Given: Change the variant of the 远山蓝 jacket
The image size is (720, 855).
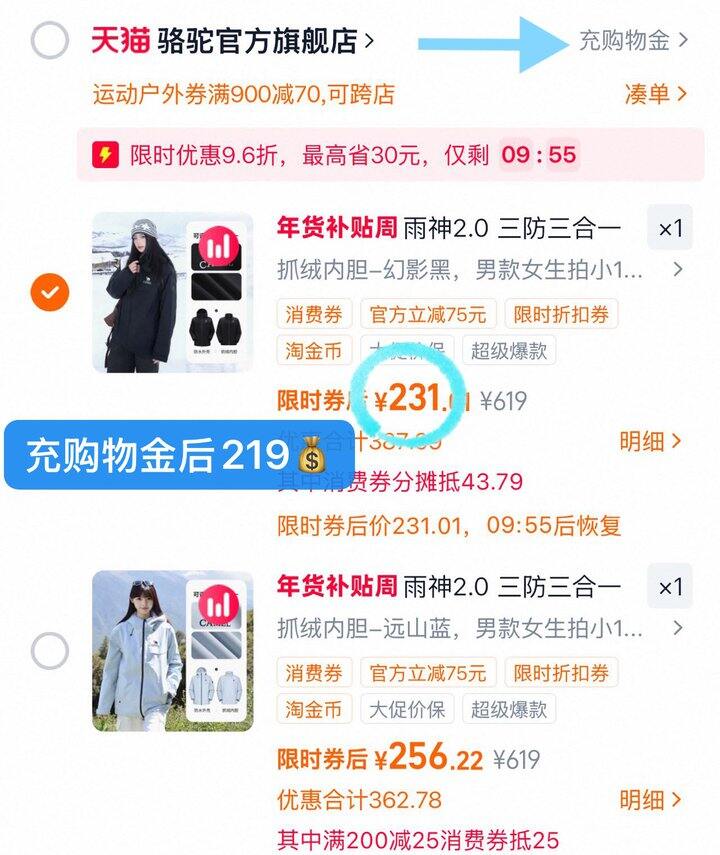Looking at the screenshot, I should coord(480,629).
